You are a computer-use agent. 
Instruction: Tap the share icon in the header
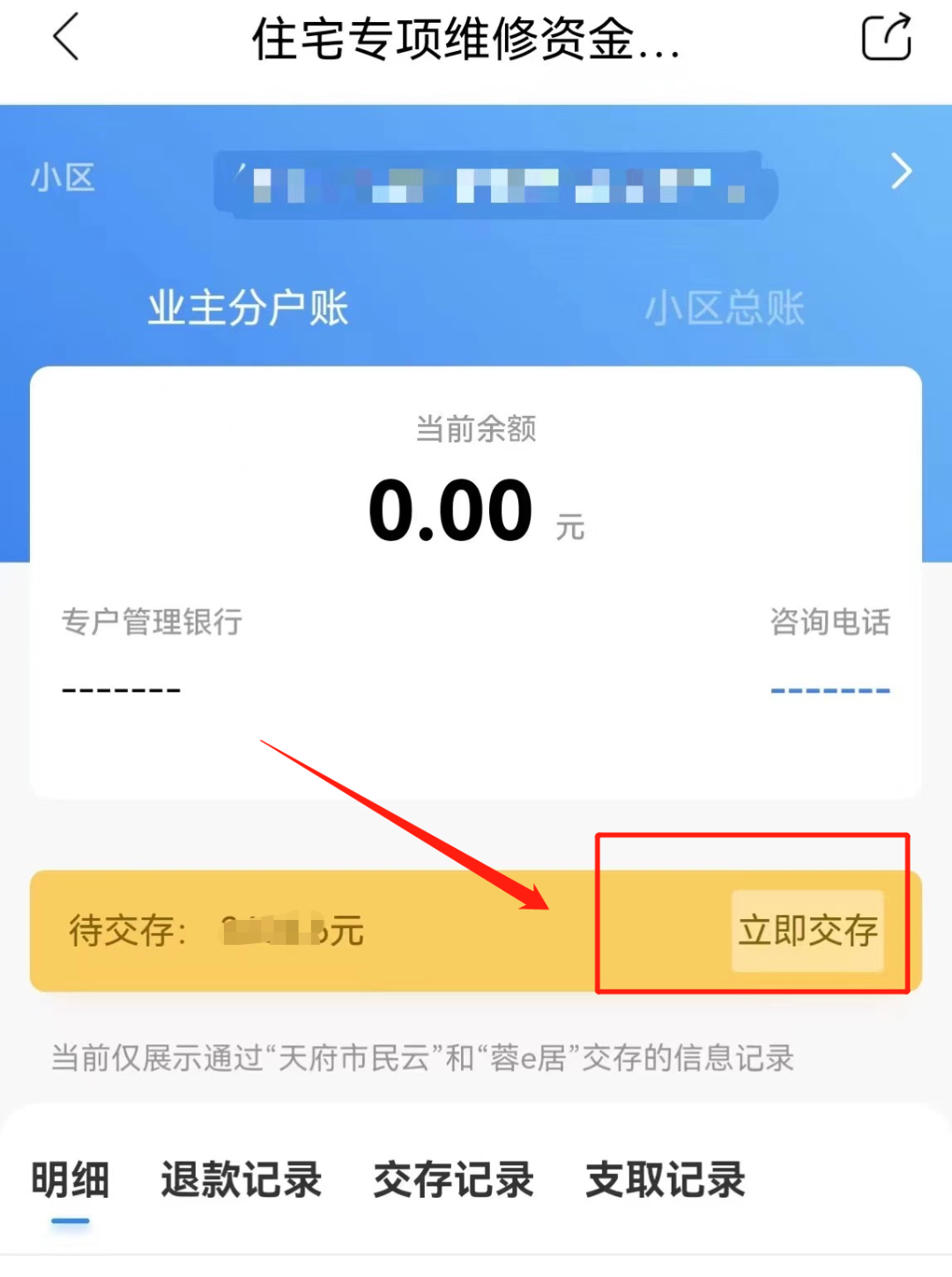(x=885, y=38)
